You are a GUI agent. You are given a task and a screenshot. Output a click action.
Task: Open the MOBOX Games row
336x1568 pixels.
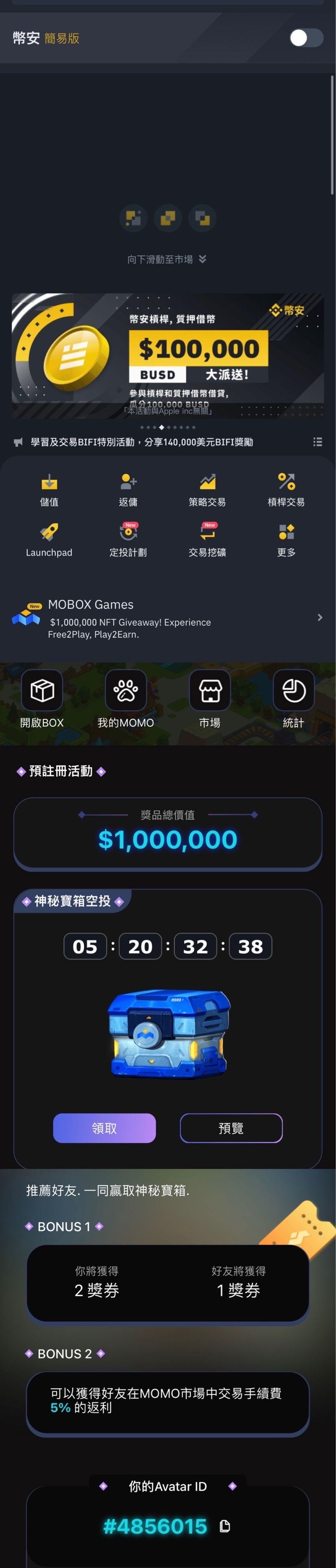click(x=168, y=618)
